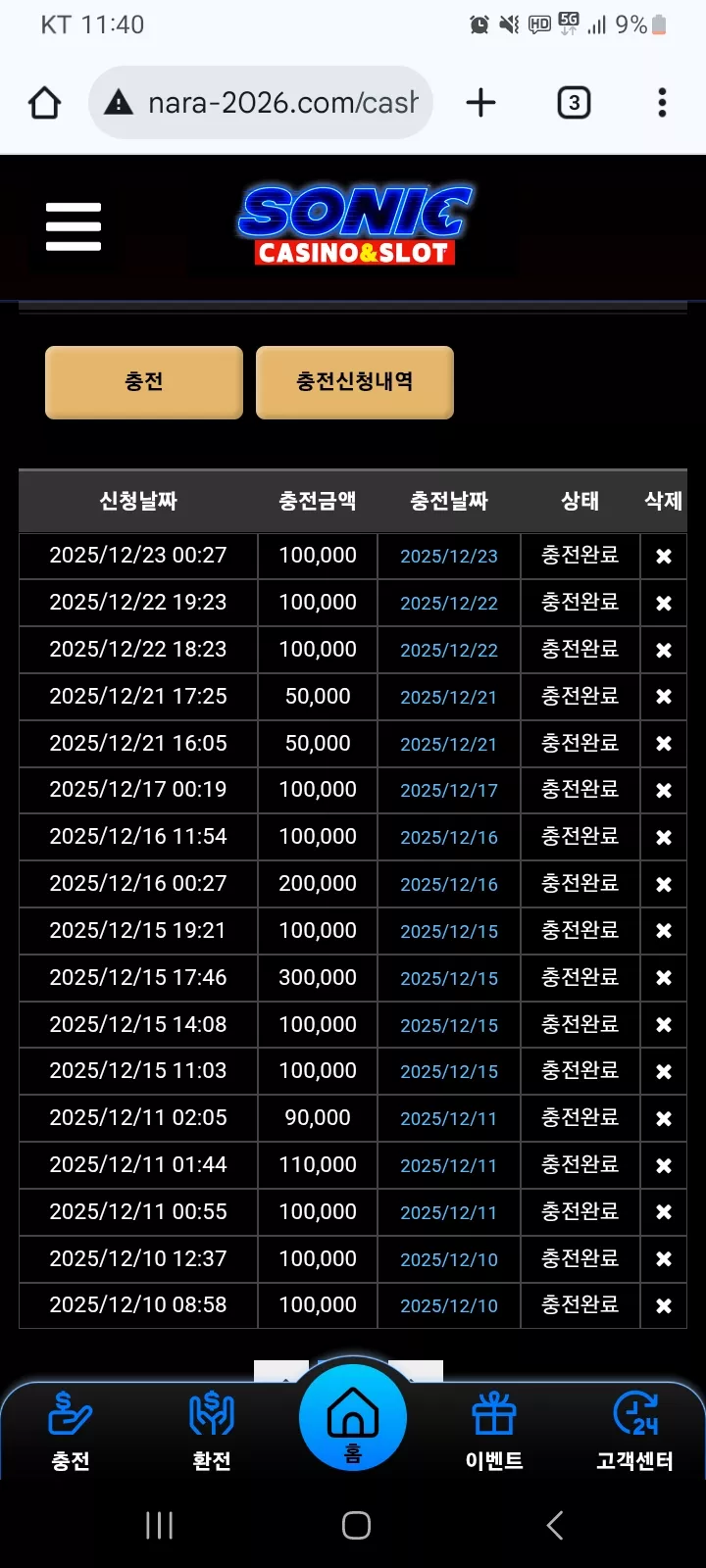Open a new browser tab
This screenshot has width=706, height=1568.
point(480,102)
